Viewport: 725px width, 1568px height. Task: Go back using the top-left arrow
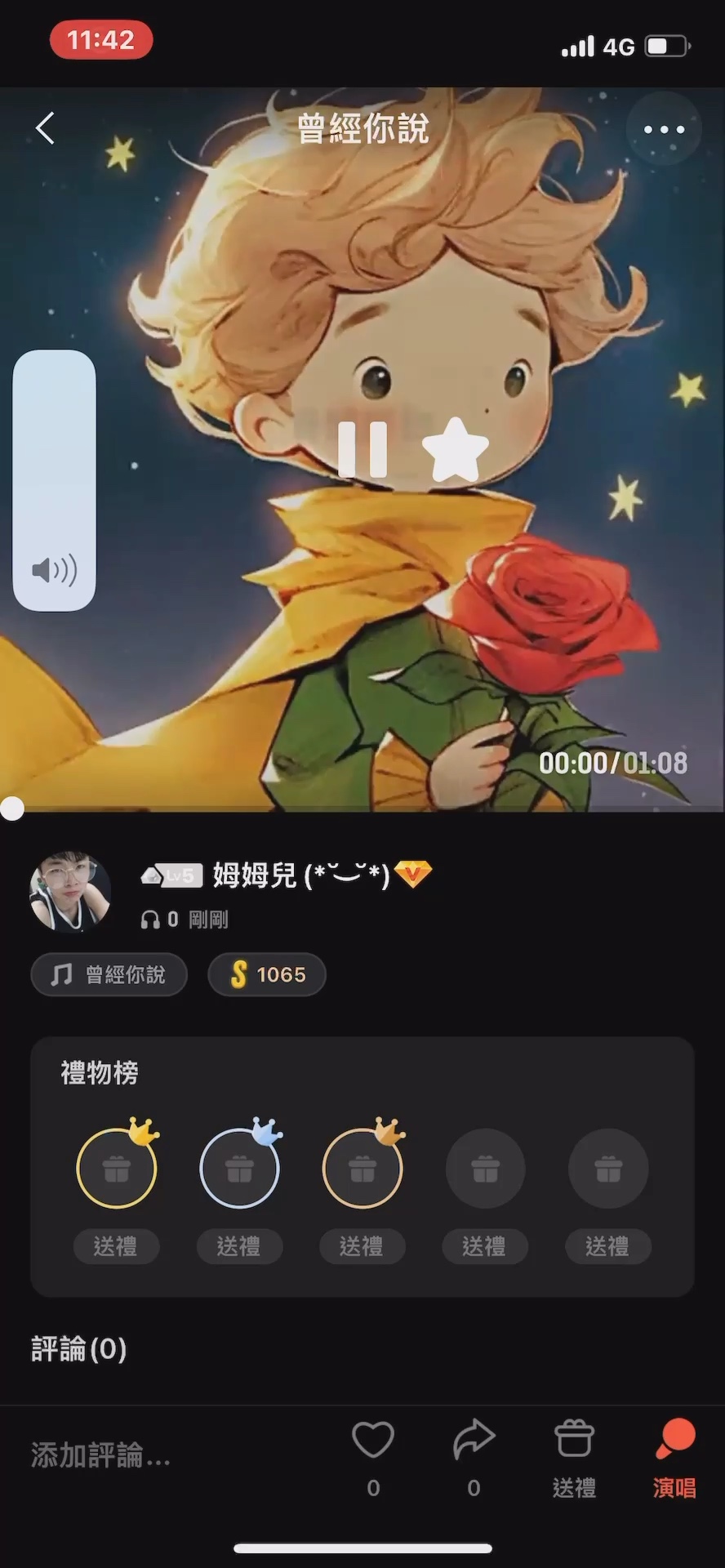pyautogui.click(x=46, y=129)
